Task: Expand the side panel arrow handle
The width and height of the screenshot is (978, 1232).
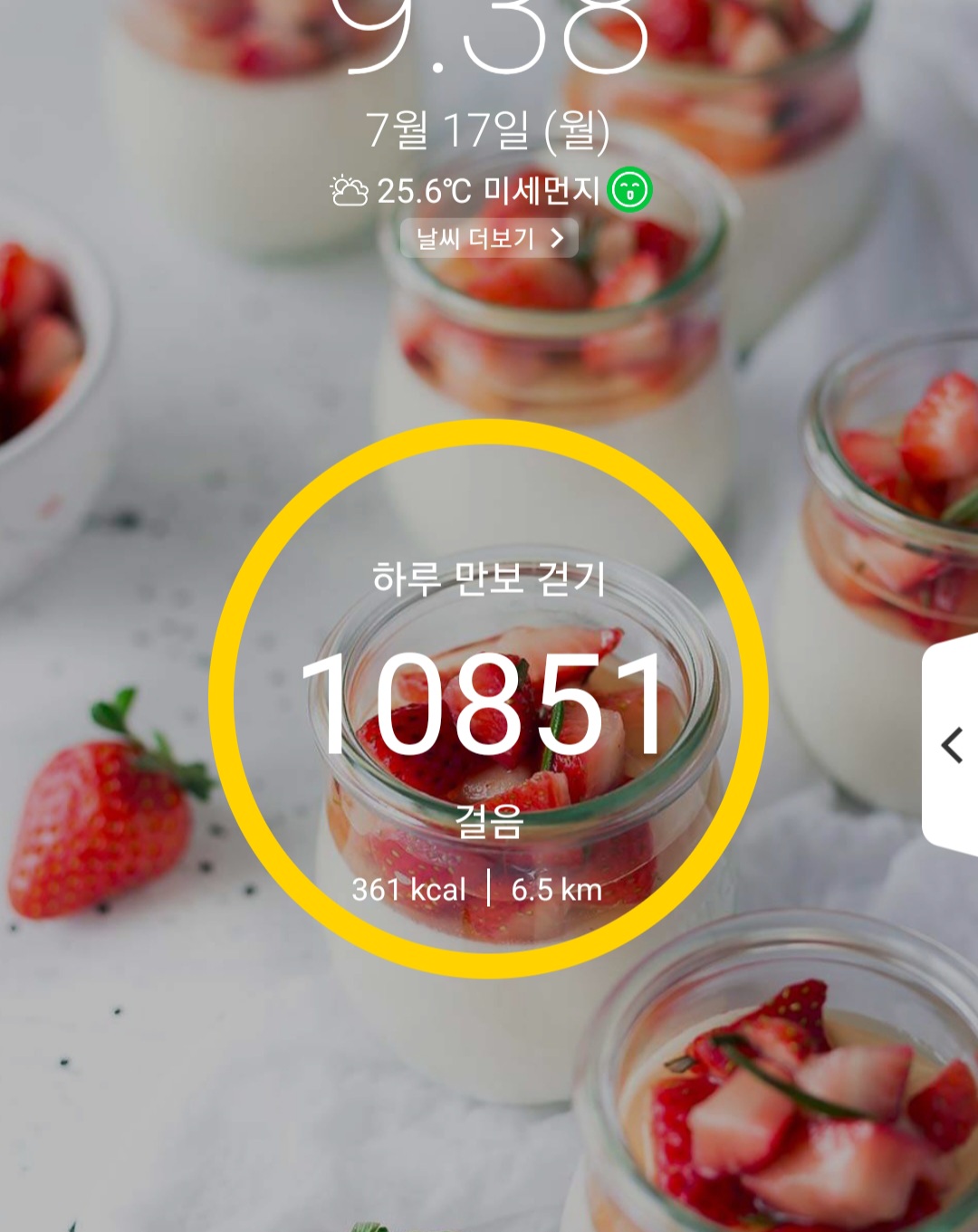Action: tap(952, 745)
